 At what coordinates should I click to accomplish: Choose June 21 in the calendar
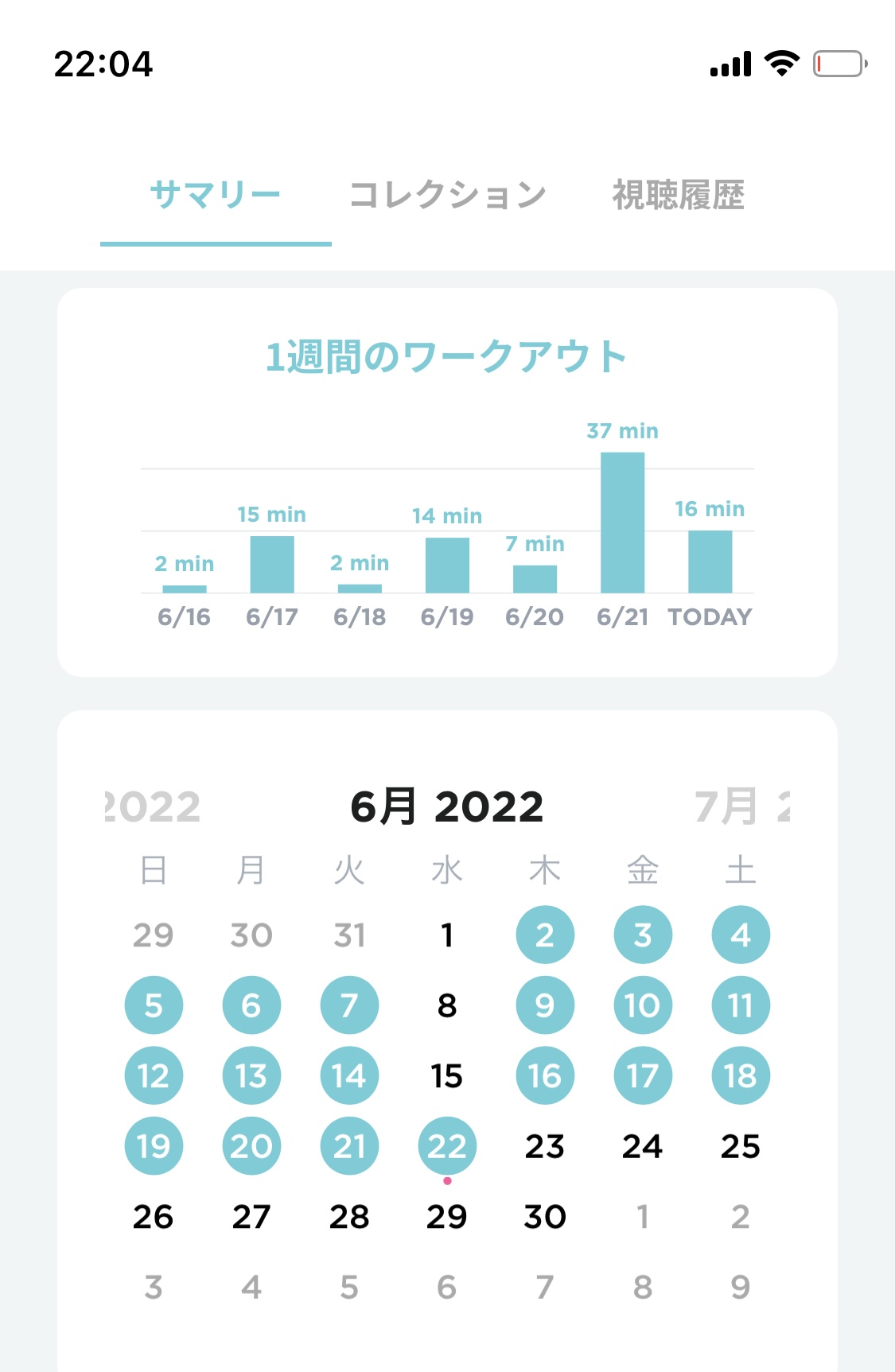coord(349,1146)
